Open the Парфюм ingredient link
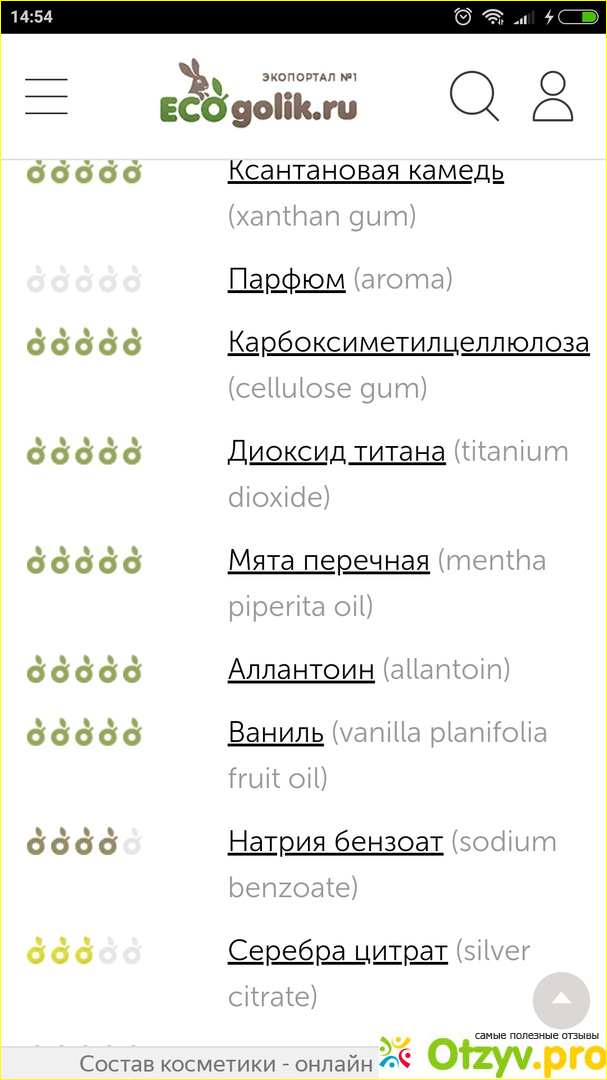 click(286, 279)
